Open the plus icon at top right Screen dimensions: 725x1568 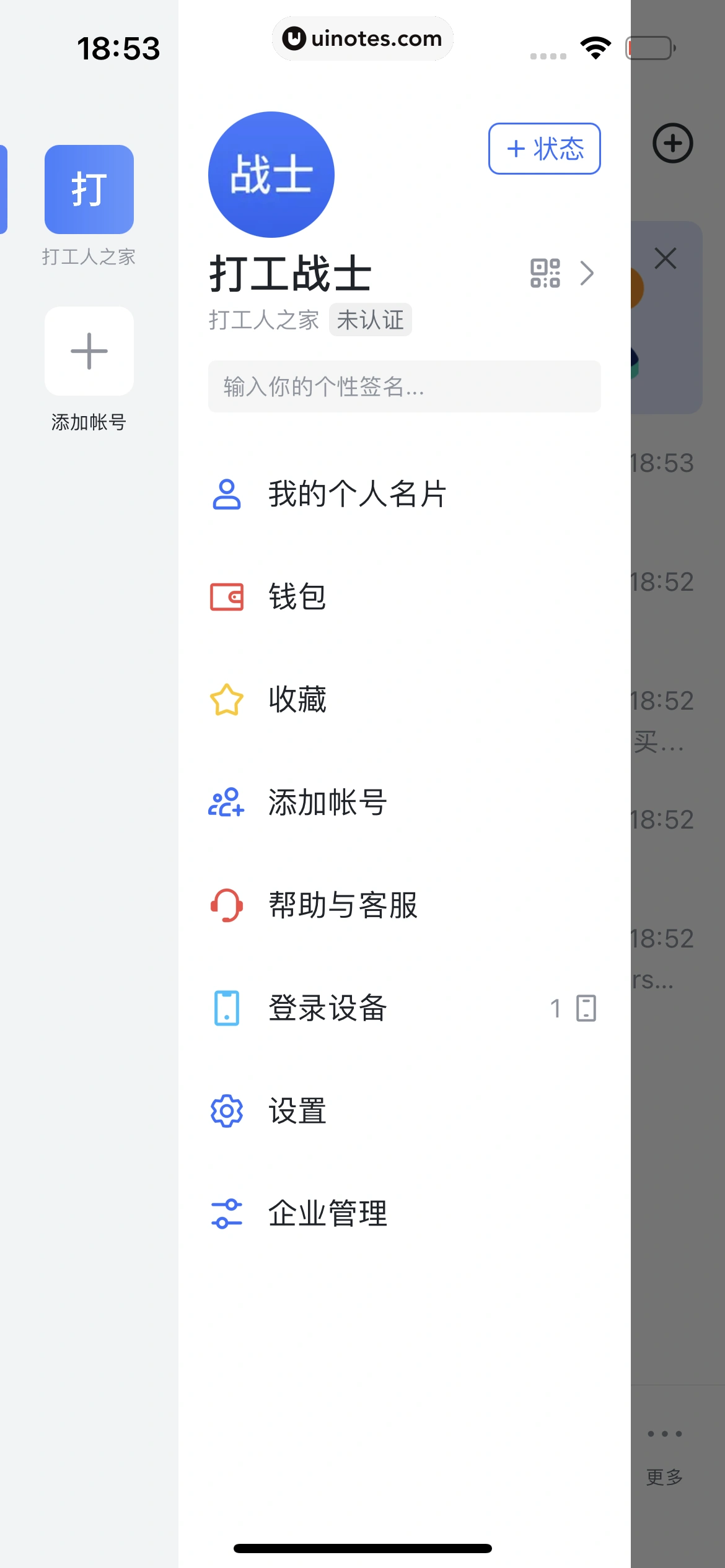pos(674,144)
